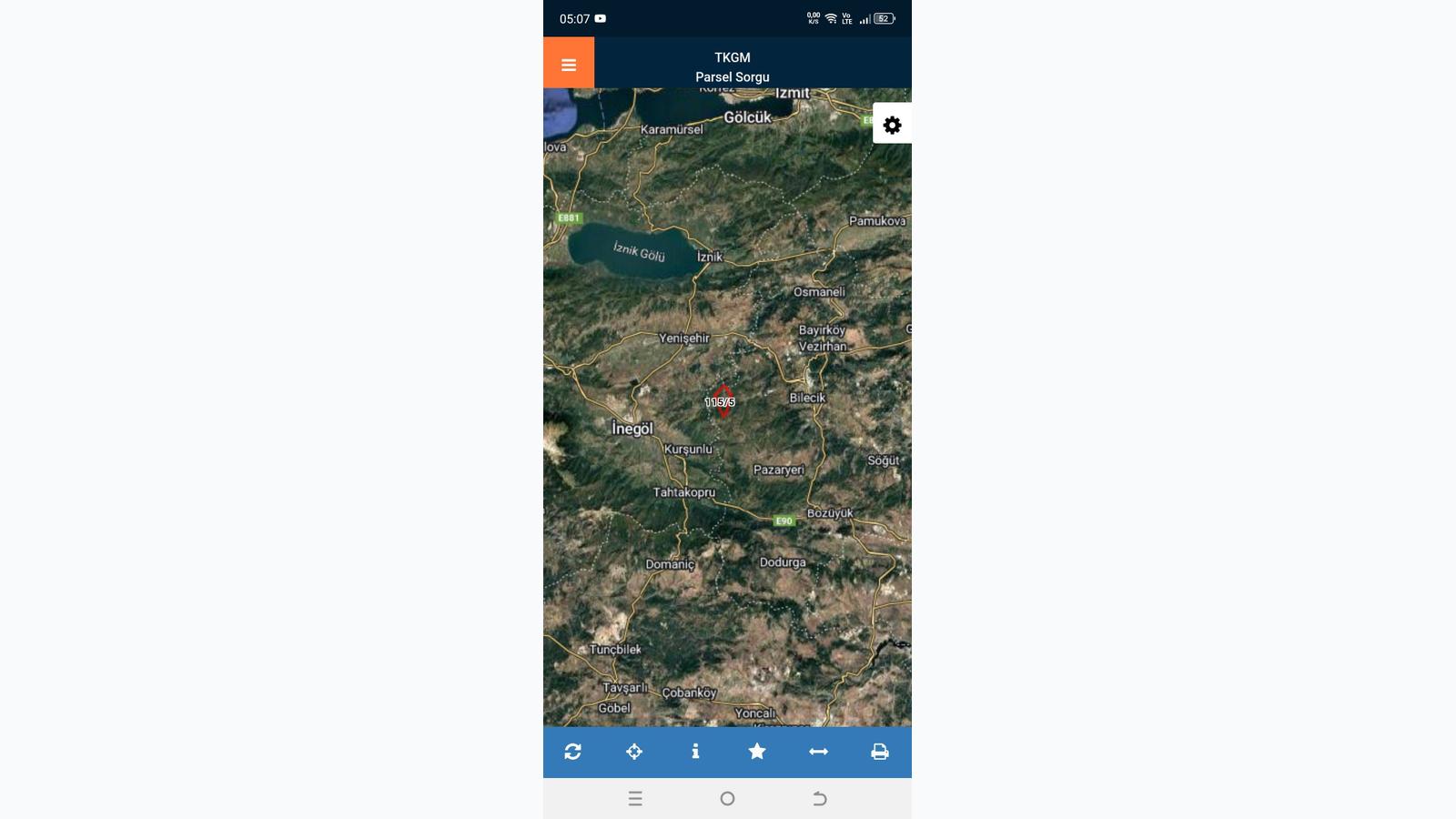
Task: Show parcel information
Action: pyautogui.click(x=695, y=752)
